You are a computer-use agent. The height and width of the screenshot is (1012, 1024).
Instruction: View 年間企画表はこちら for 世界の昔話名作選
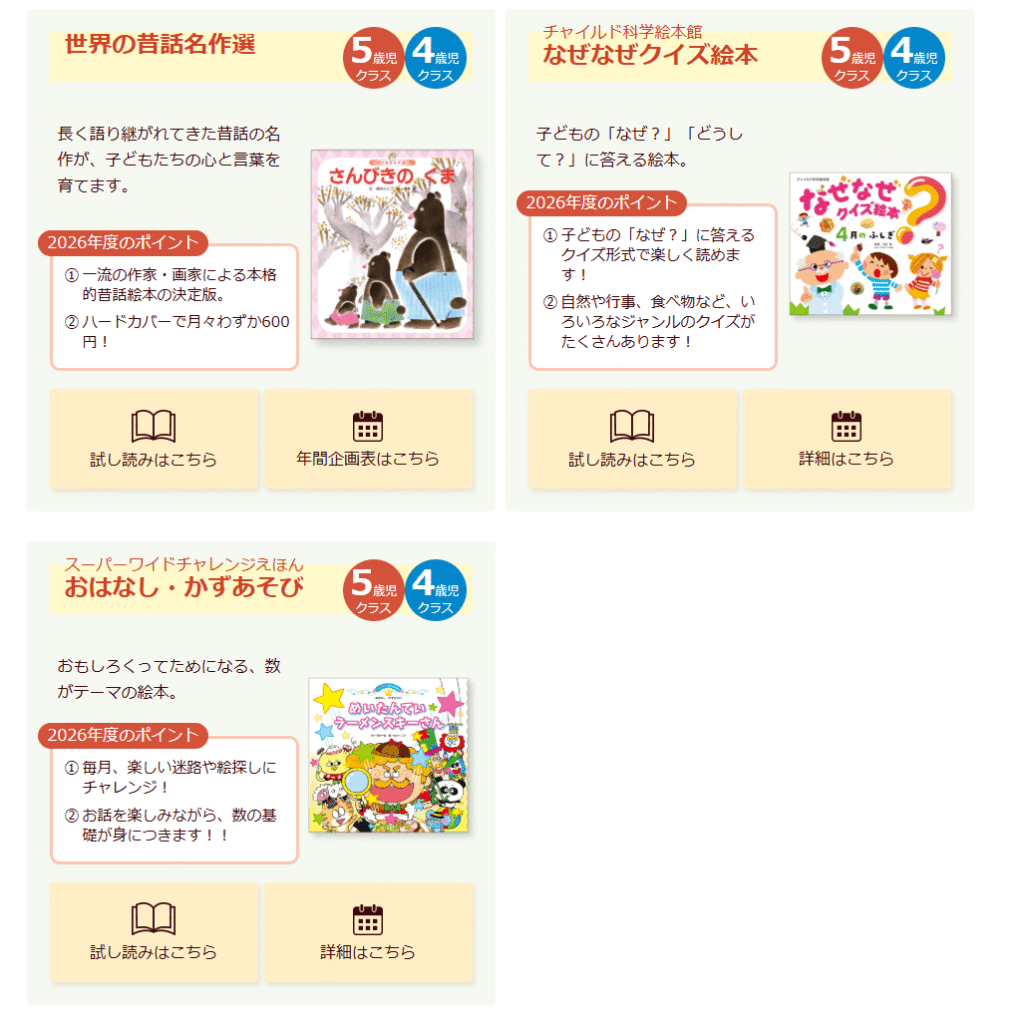(x=368, y=440)
